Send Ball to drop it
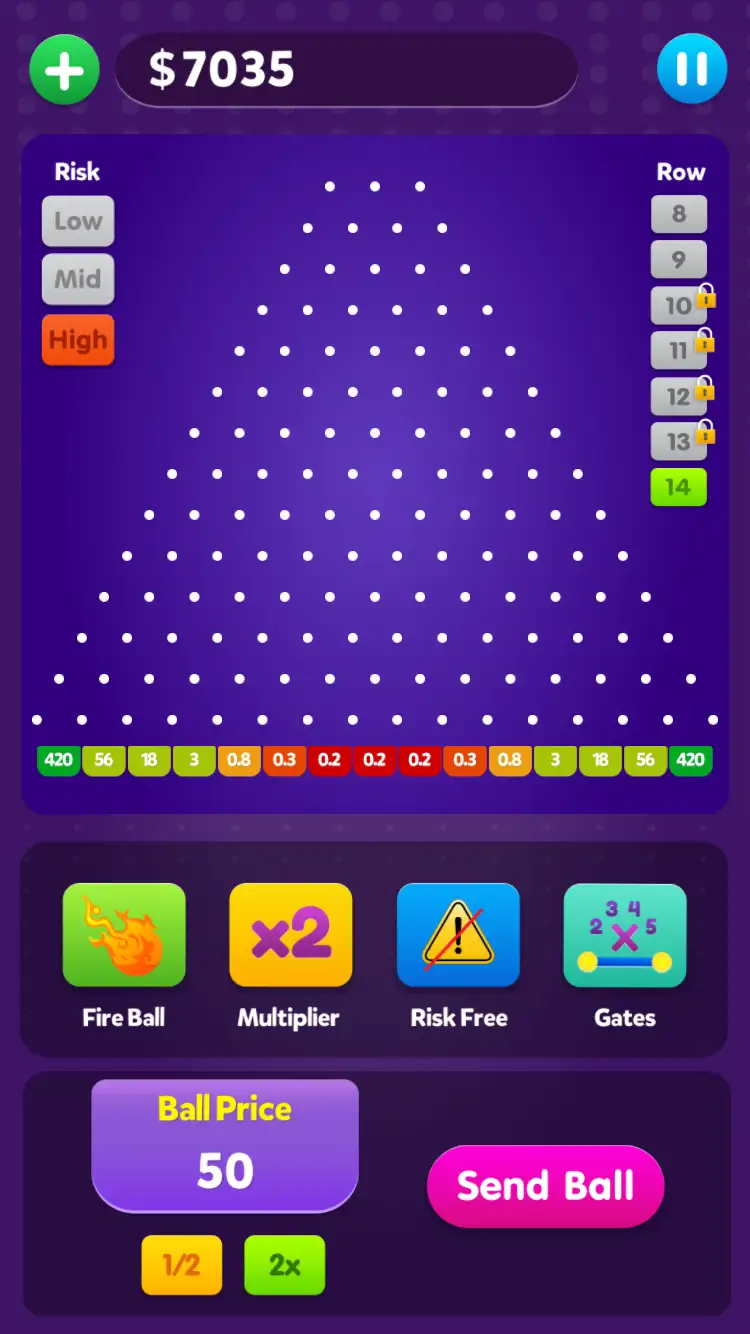This screenshot has width=750, height=1334. [x=545, y=1186]
